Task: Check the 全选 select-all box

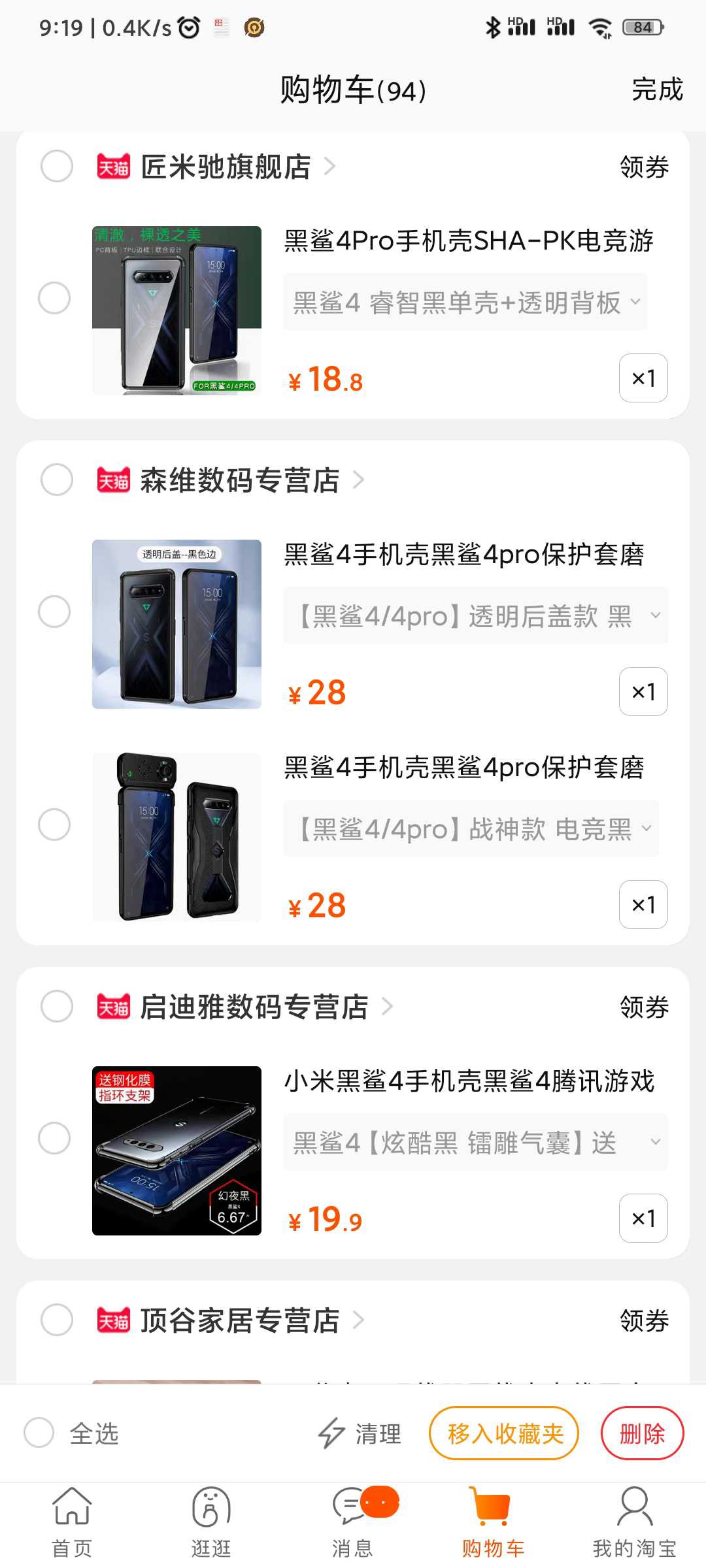Action: point(39,1433)
